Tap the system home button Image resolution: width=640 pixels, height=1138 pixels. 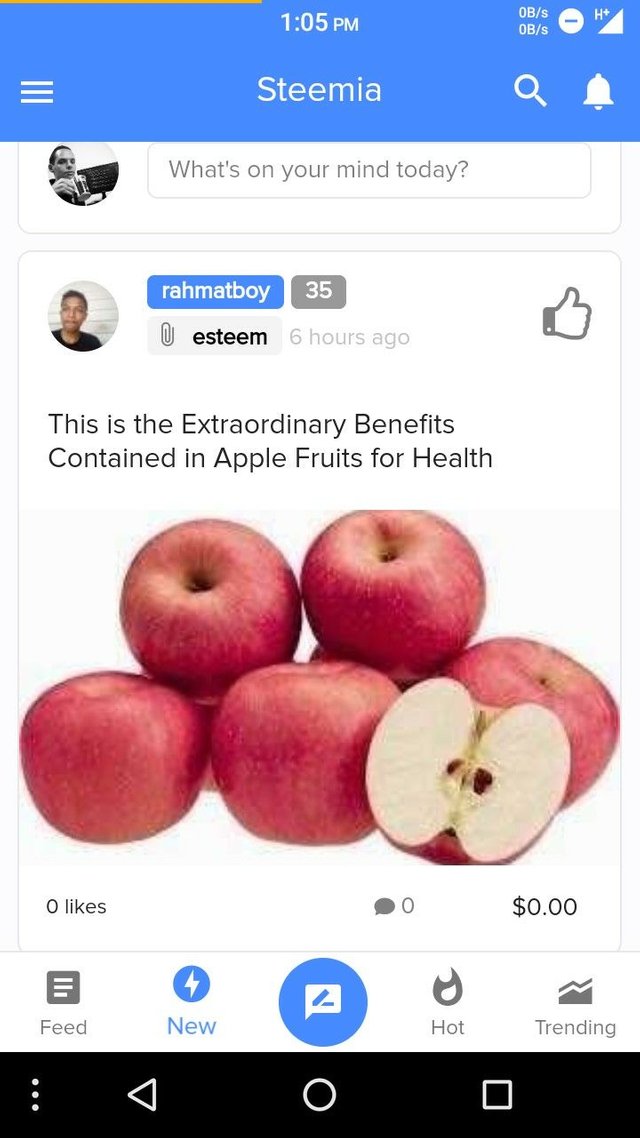320,1095
